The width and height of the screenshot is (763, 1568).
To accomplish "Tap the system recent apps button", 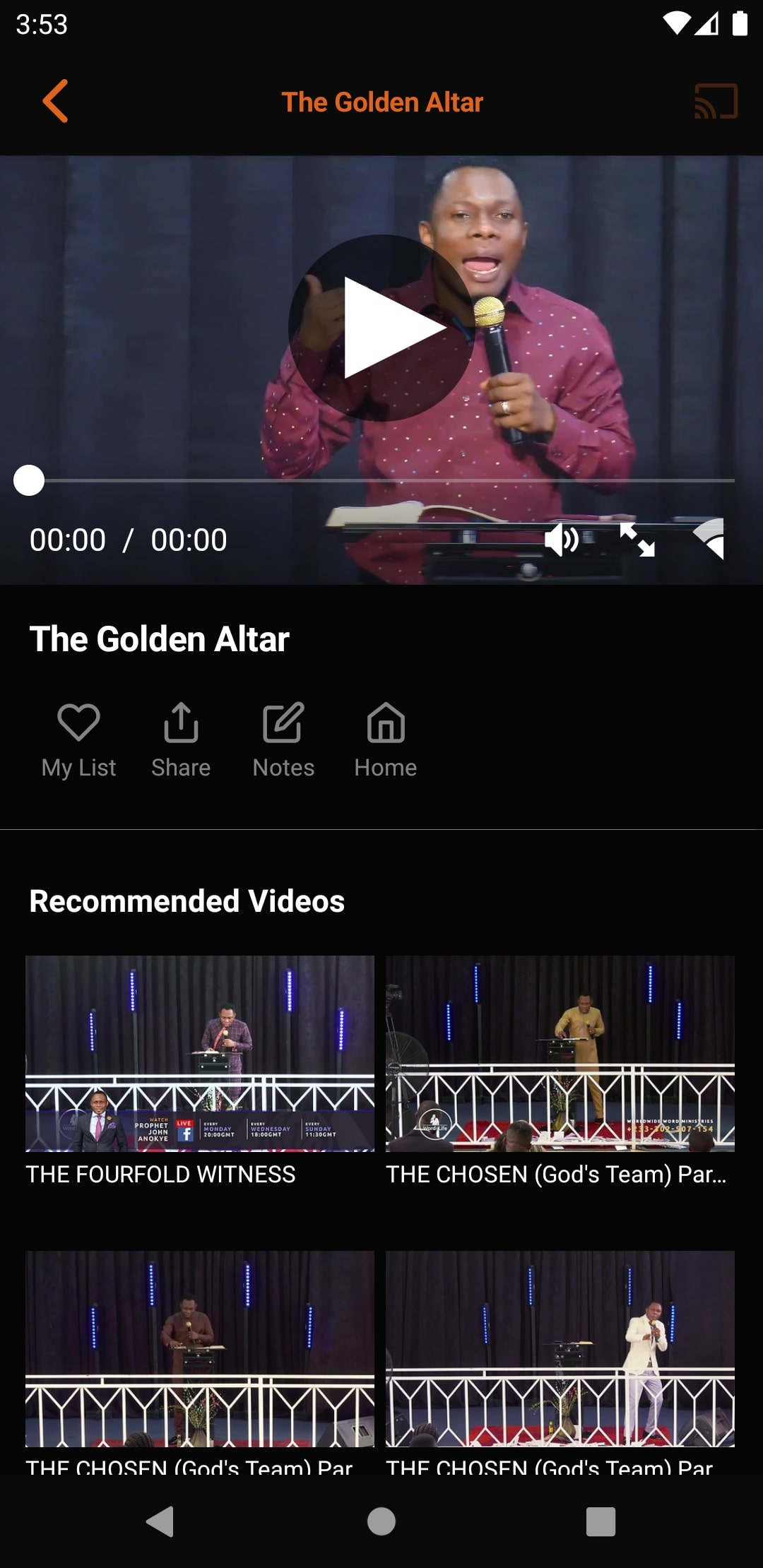I will 601,1521.
